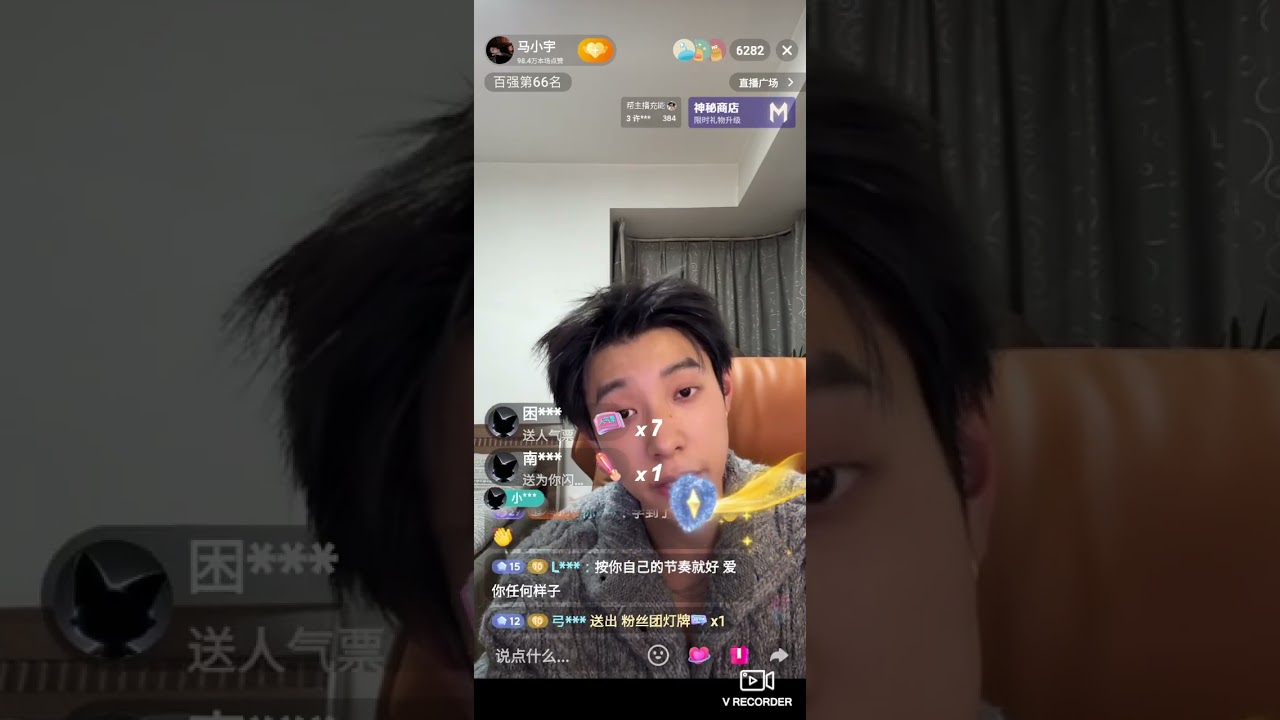Open the gift box panel
Viewport: 1280px width, 720px height.
click(x=739, y=655)
